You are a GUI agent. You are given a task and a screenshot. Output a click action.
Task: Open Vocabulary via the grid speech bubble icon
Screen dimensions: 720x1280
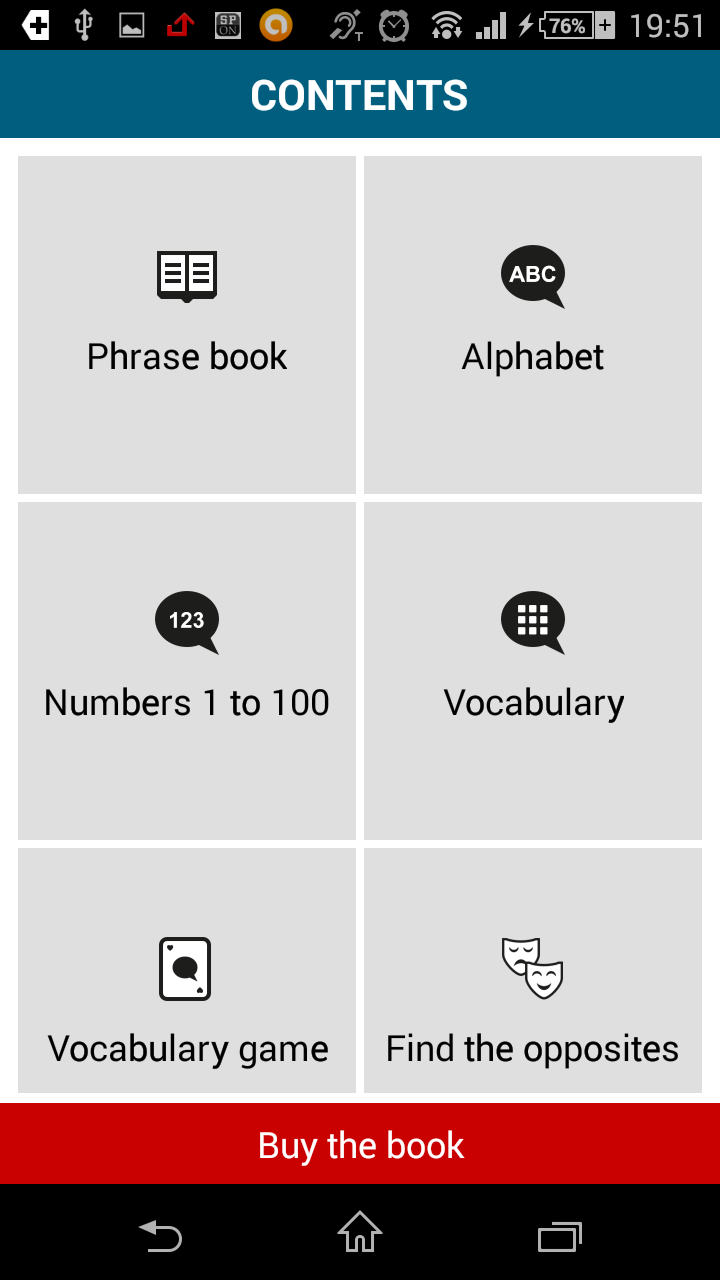pos(532,622)
